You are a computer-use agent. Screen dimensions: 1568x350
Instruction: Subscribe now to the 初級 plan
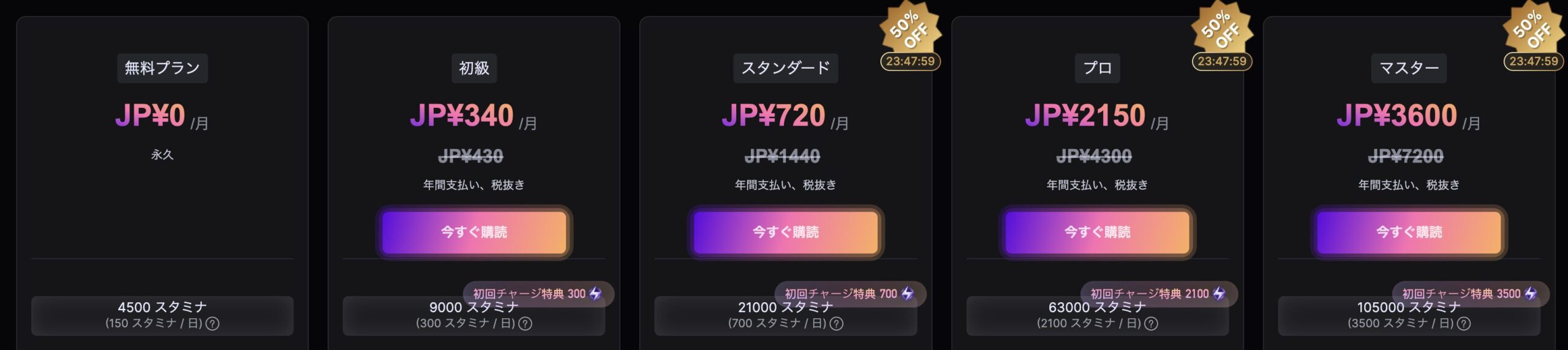(474, 232)
